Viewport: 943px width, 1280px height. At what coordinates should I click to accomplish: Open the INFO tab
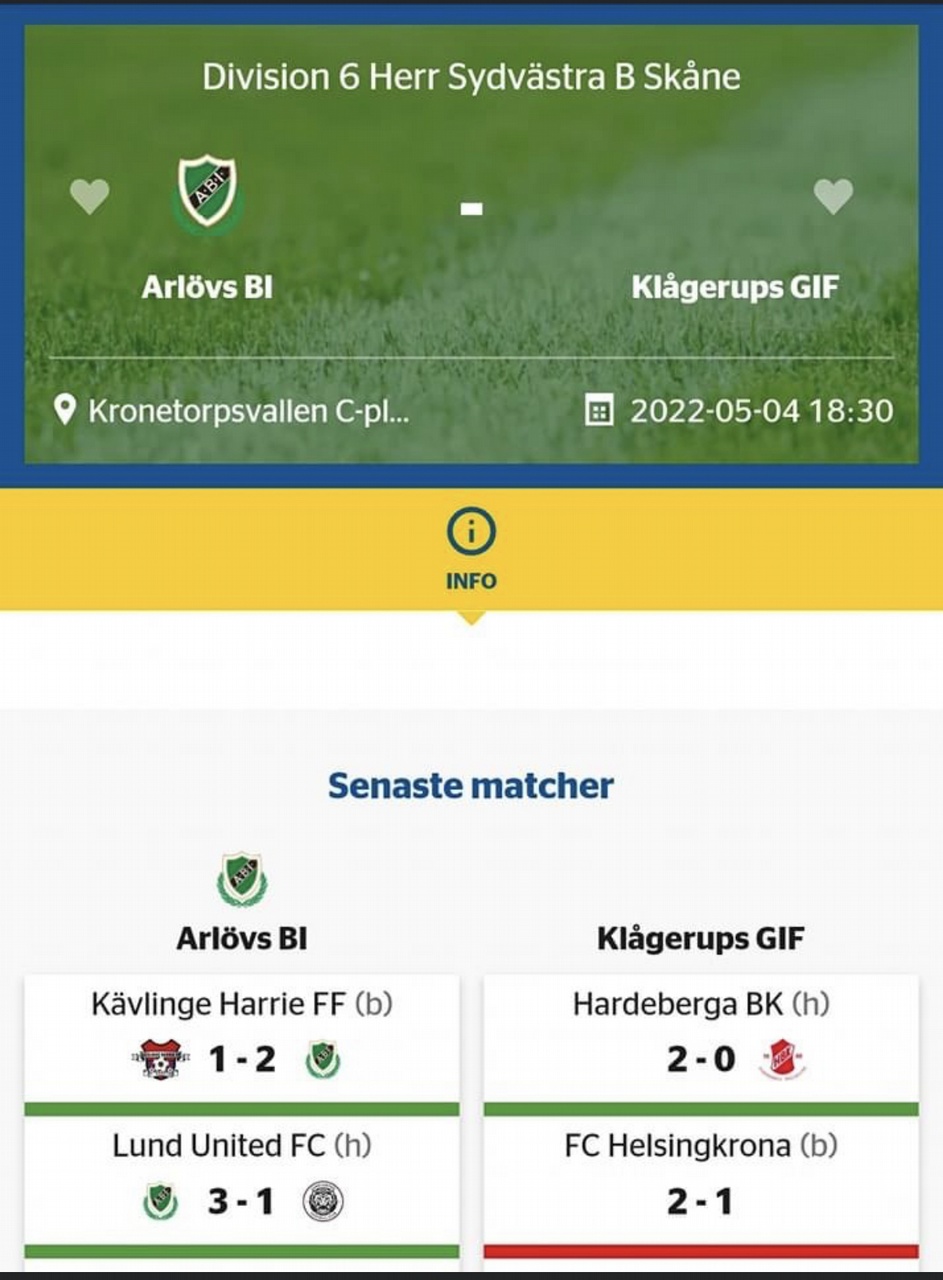click(471, 551)
